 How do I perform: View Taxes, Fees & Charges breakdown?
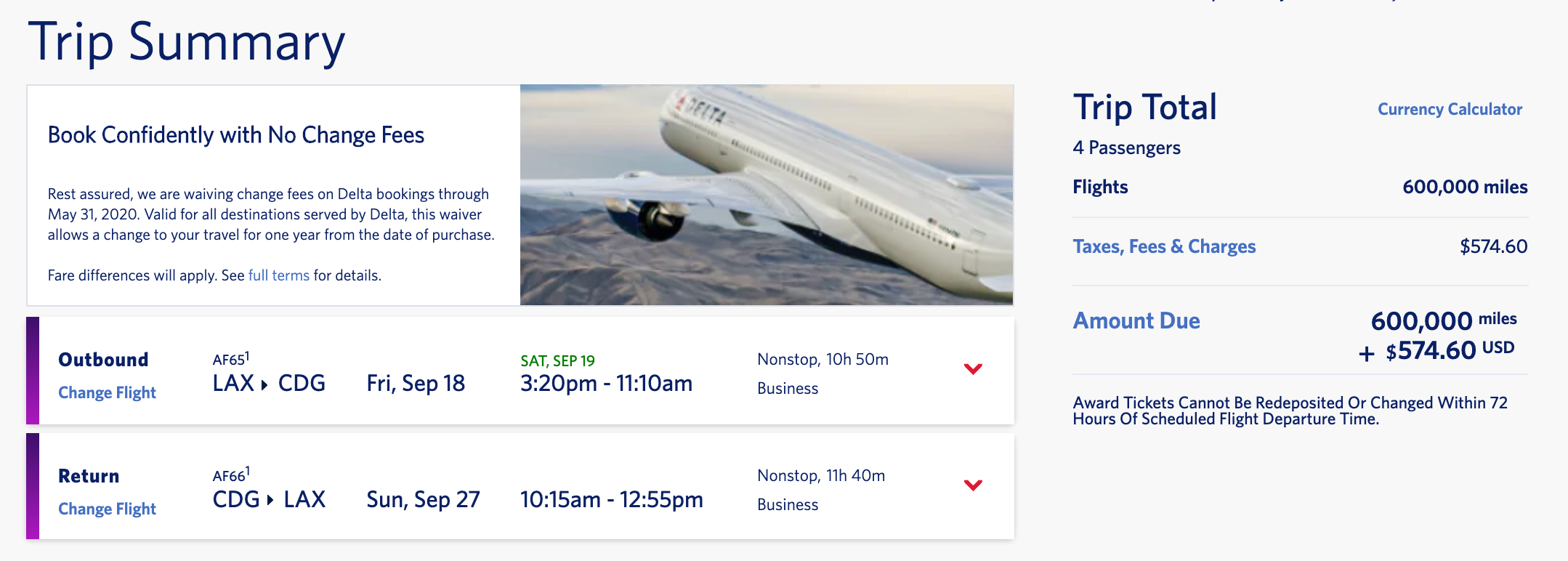1163,246
